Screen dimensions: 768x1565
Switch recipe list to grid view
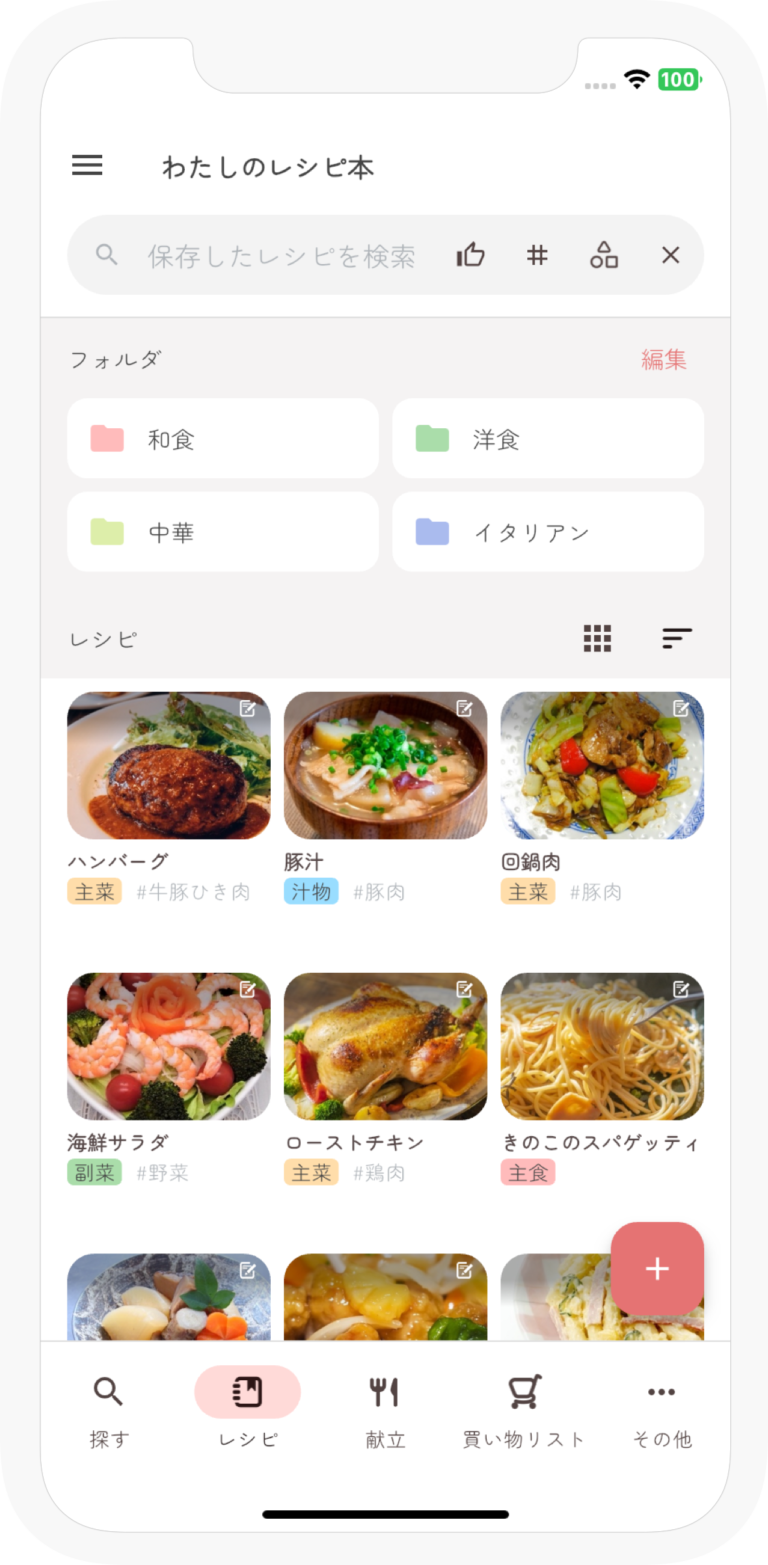tap(597, 638)
